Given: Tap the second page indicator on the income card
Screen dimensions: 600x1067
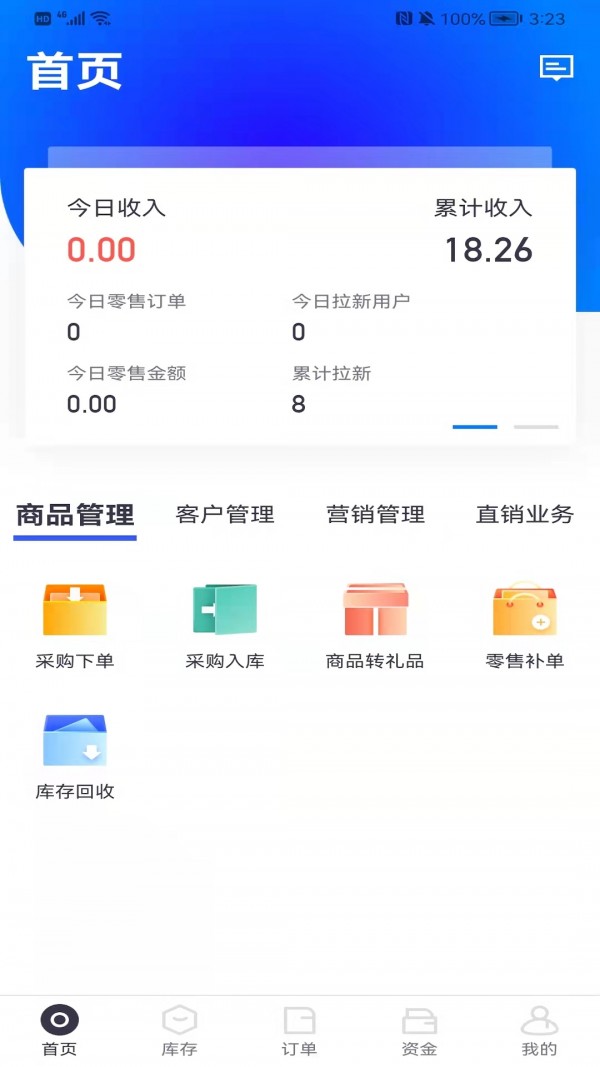Looking at the screenshot, I should click(536, 427).
